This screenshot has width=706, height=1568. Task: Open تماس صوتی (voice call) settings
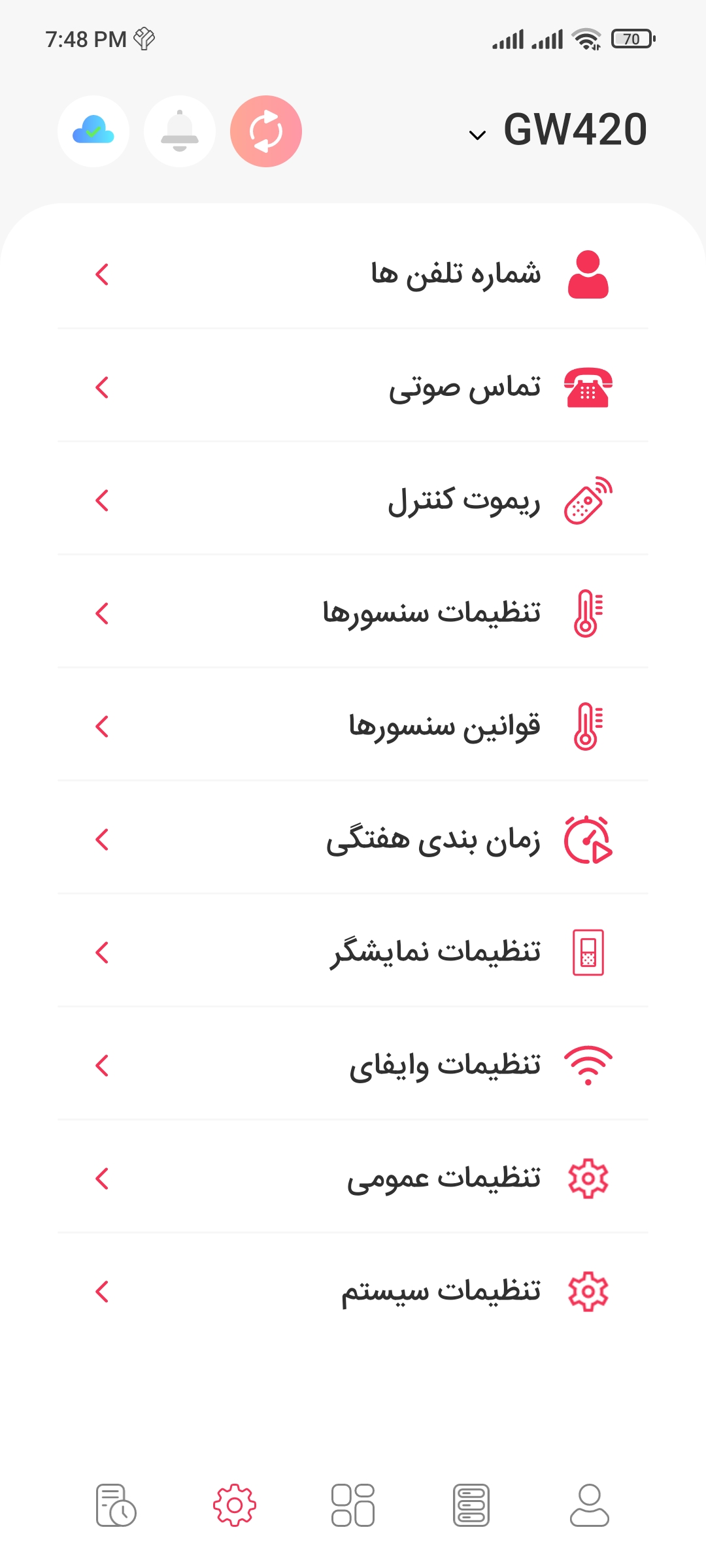tap(353, 387)
